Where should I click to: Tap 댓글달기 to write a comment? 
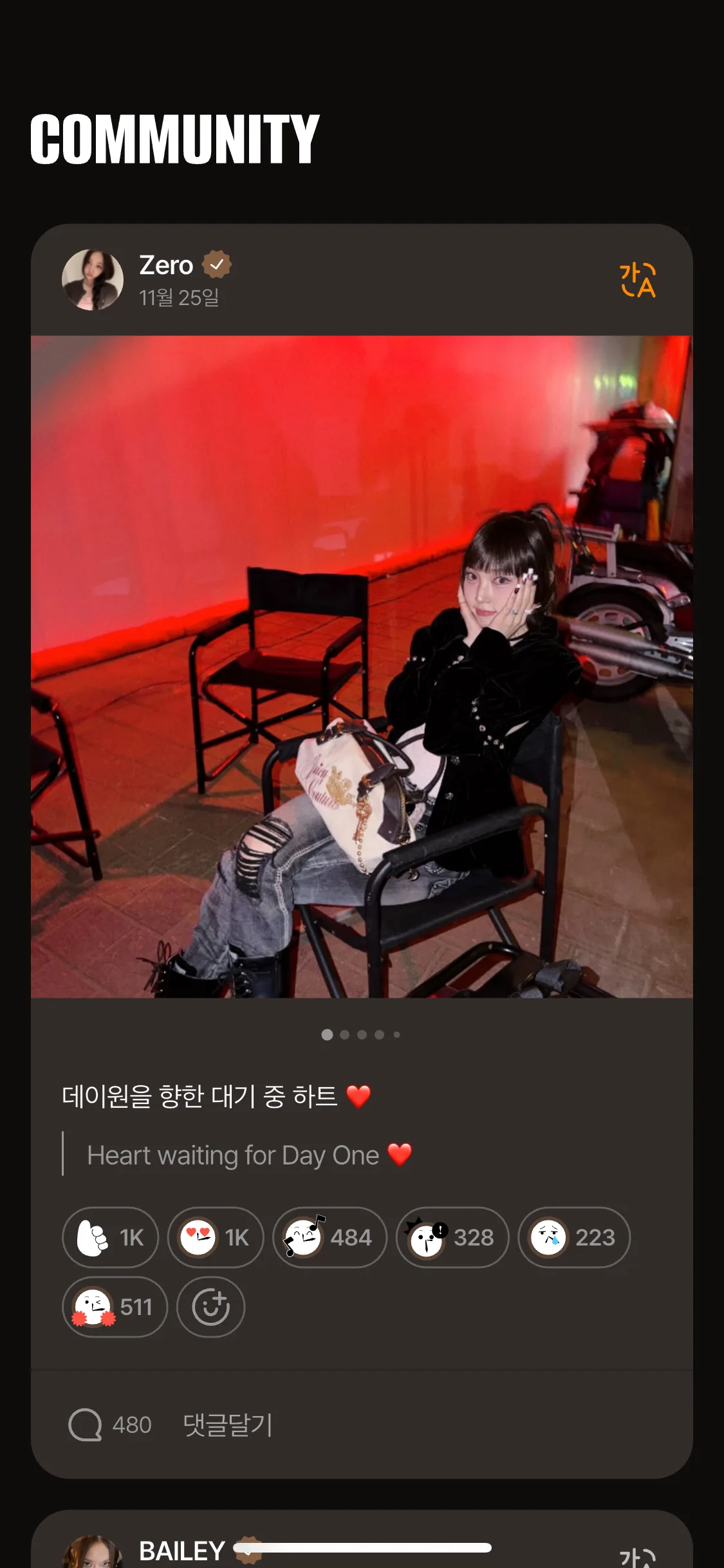pos(228,1425)
